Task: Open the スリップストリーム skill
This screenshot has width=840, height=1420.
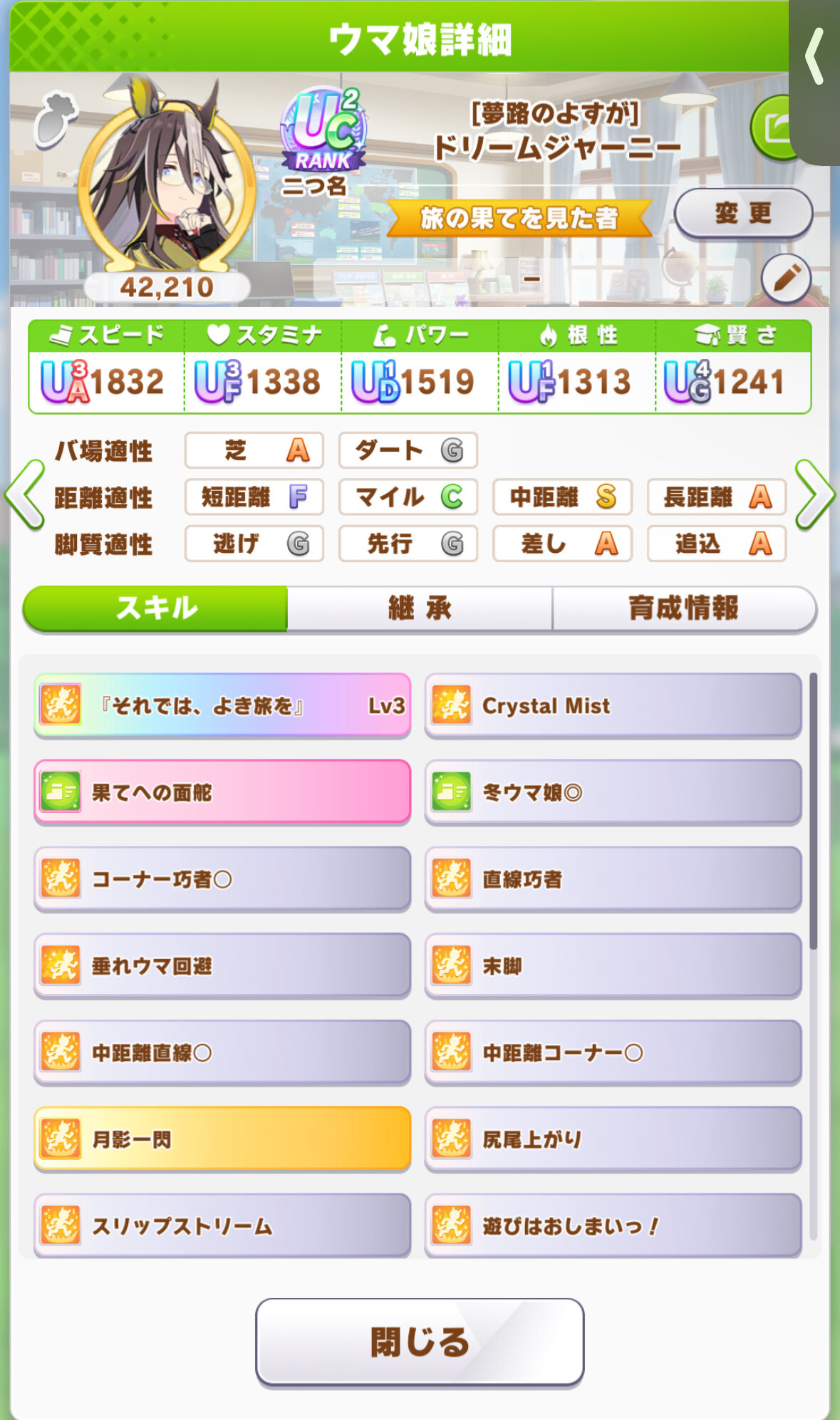Action: pos(222,1225)
